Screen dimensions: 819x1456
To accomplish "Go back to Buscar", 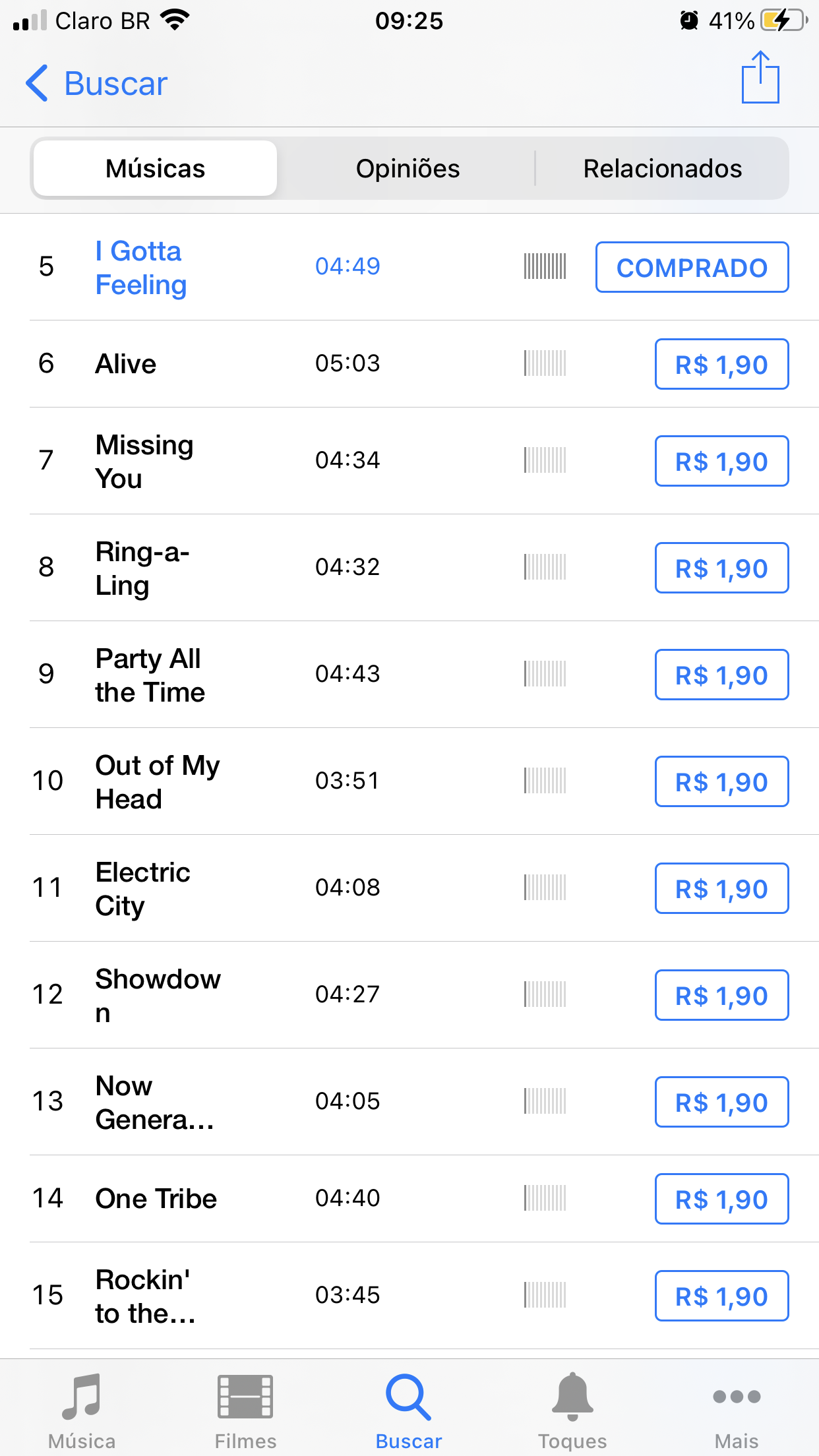I will click(97, 84).
